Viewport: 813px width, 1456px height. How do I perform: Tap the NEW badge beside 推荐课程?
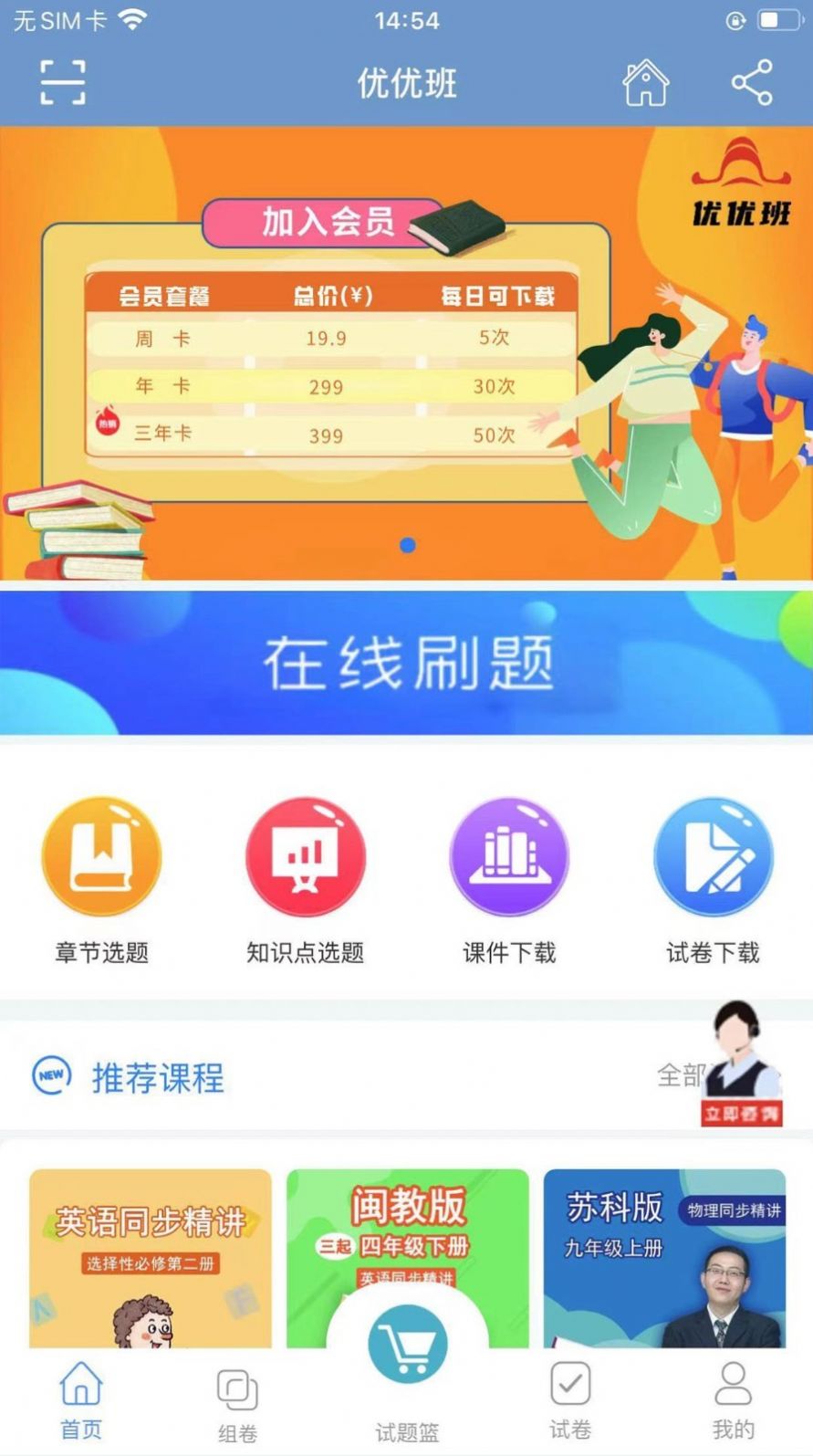point(51,1076)
